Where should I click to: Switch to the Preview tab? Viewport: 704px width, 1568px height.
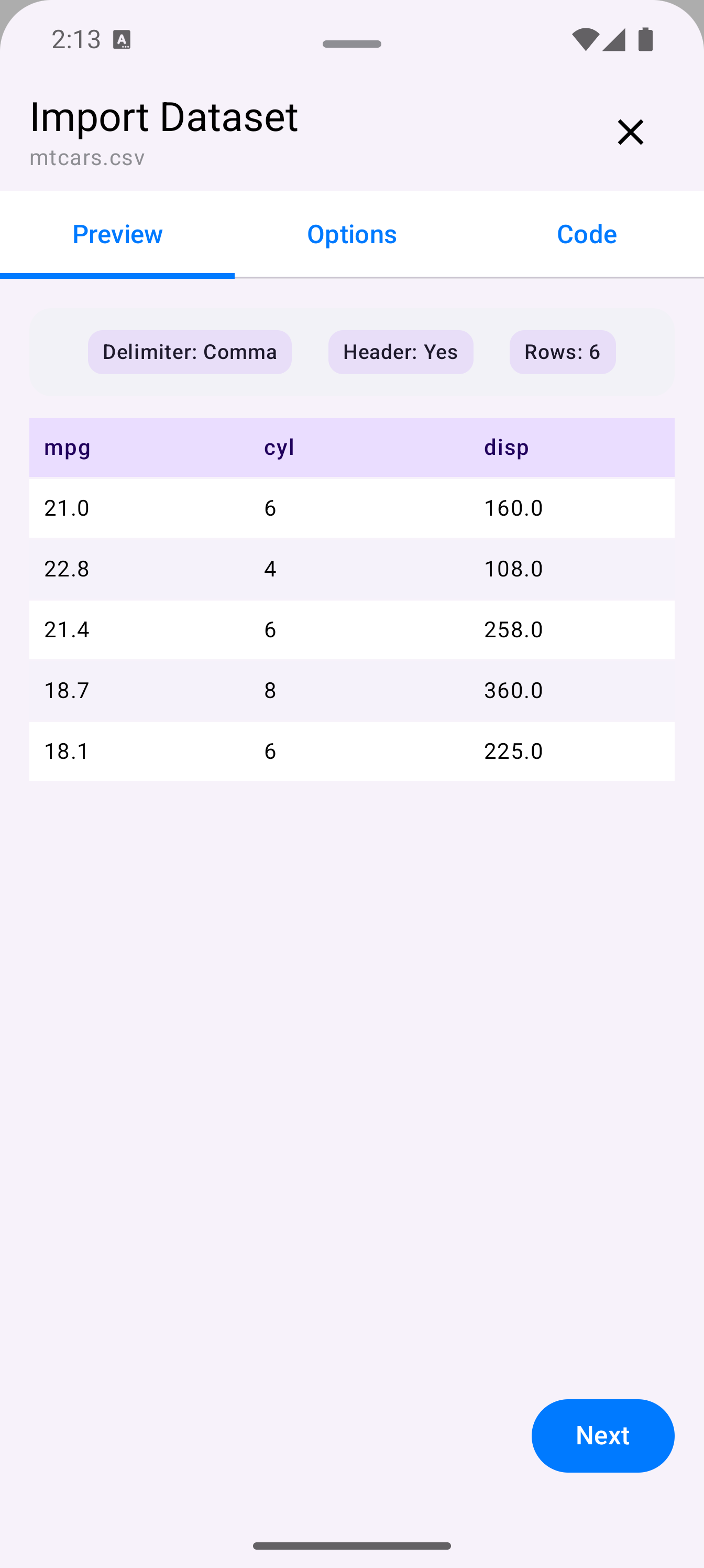117,234
